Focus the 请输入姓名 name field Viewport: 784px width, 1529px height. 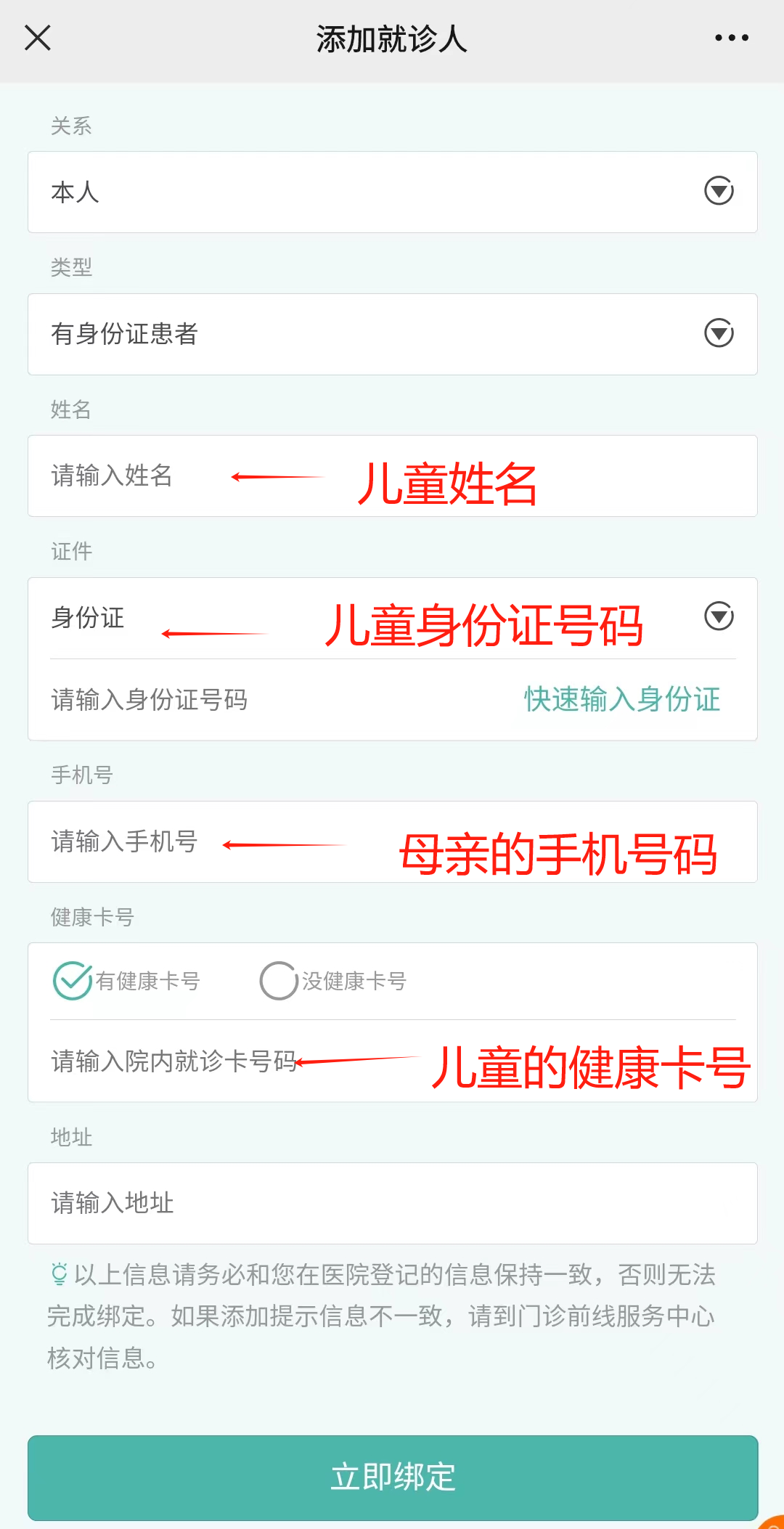pyautogui.click(x=393, y=476)
